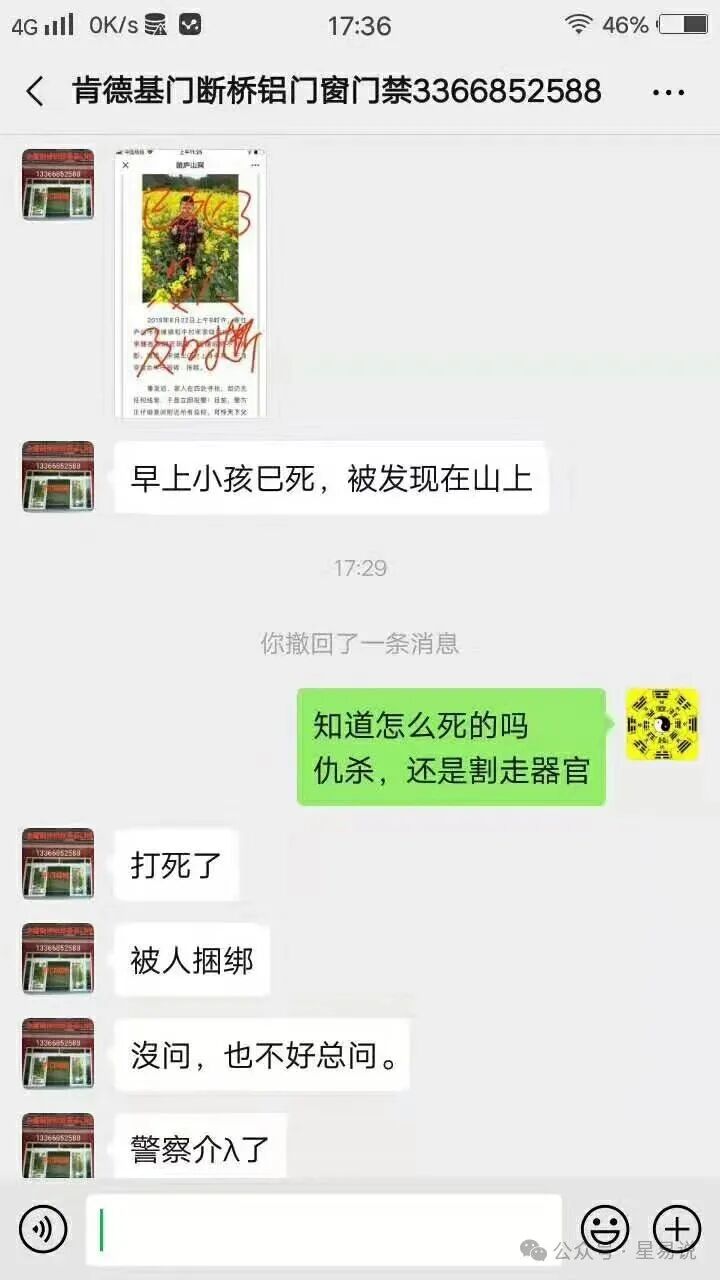Tap the avatar next to '早上小孩巳死' message
The height and width of the screenshot is (1280, 720).
click(x=57, y=477)
